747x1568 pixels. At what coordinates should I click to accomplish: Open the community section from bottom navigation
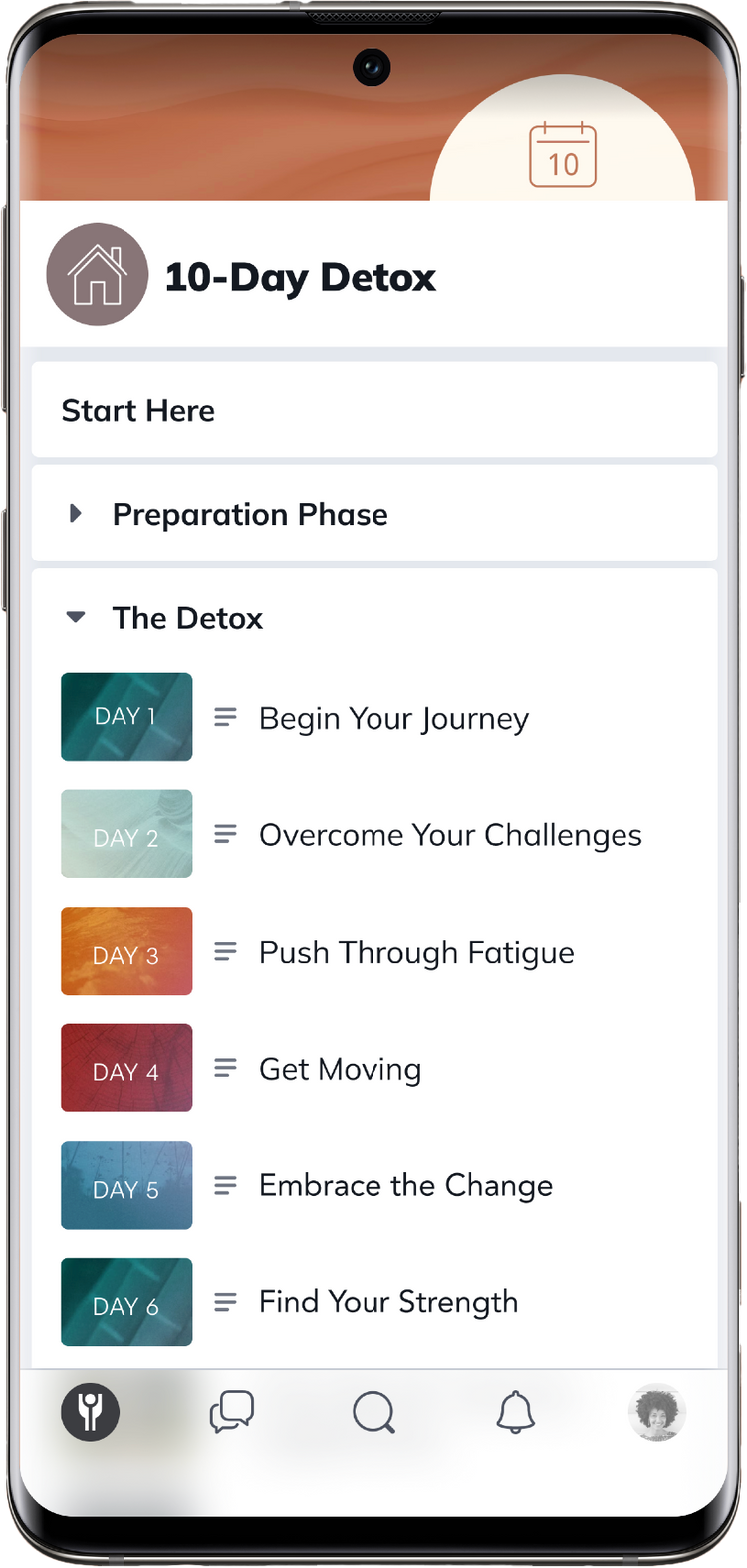tap(90, 1412)
